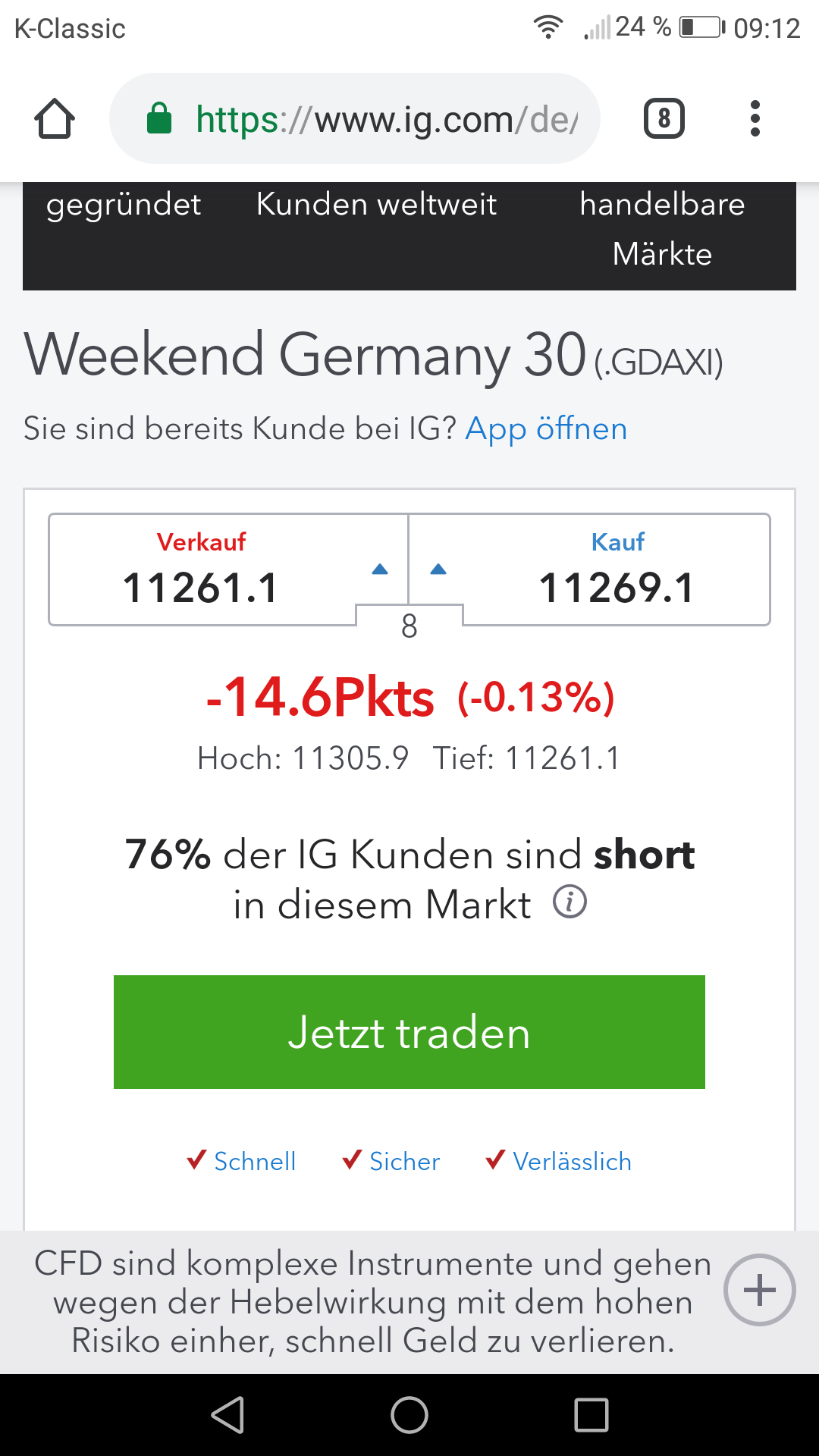Open the App öffnen link
Viewport: 819px width, 1456px height.
(x=546, y=428)
